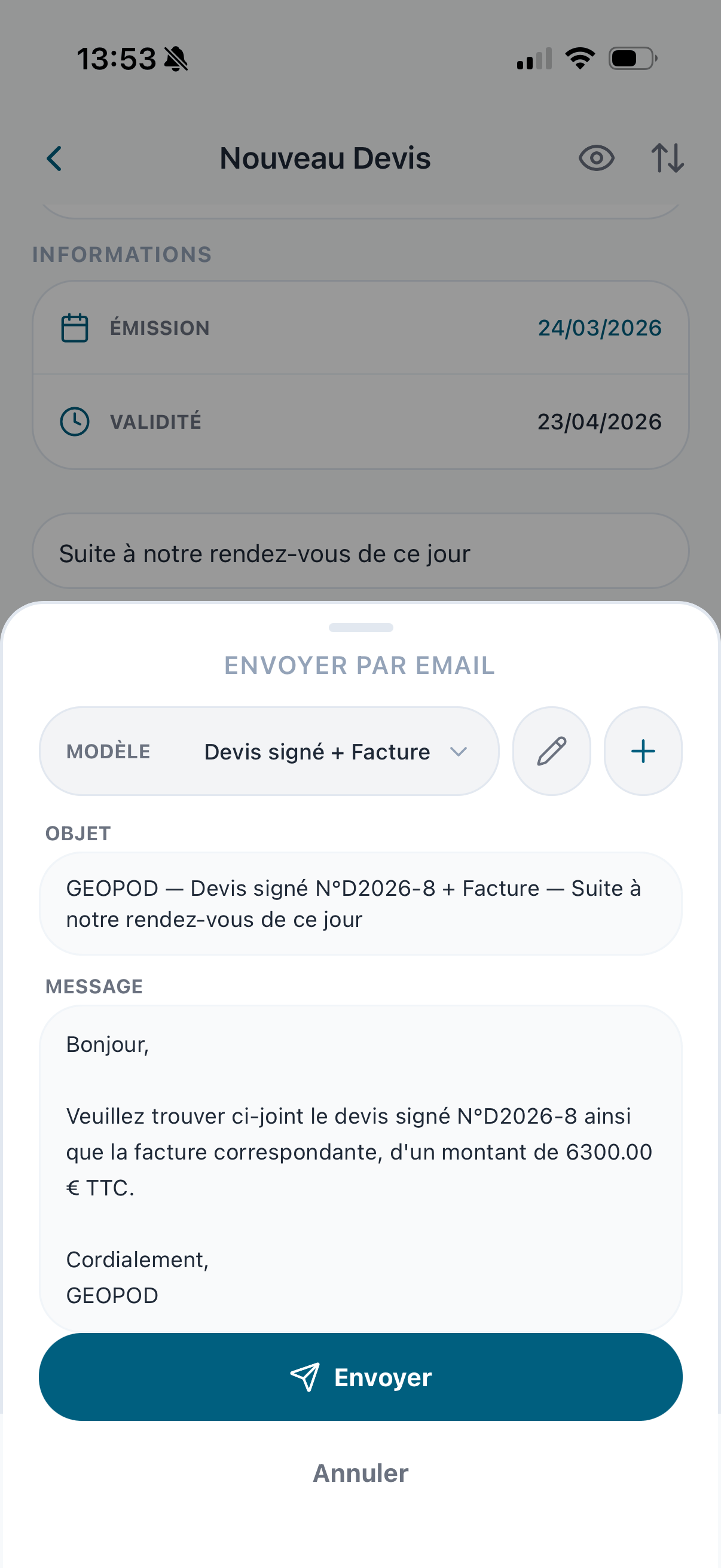Open the Informations section header
This screenshot has height=1568, width=721.
point(123,254)
